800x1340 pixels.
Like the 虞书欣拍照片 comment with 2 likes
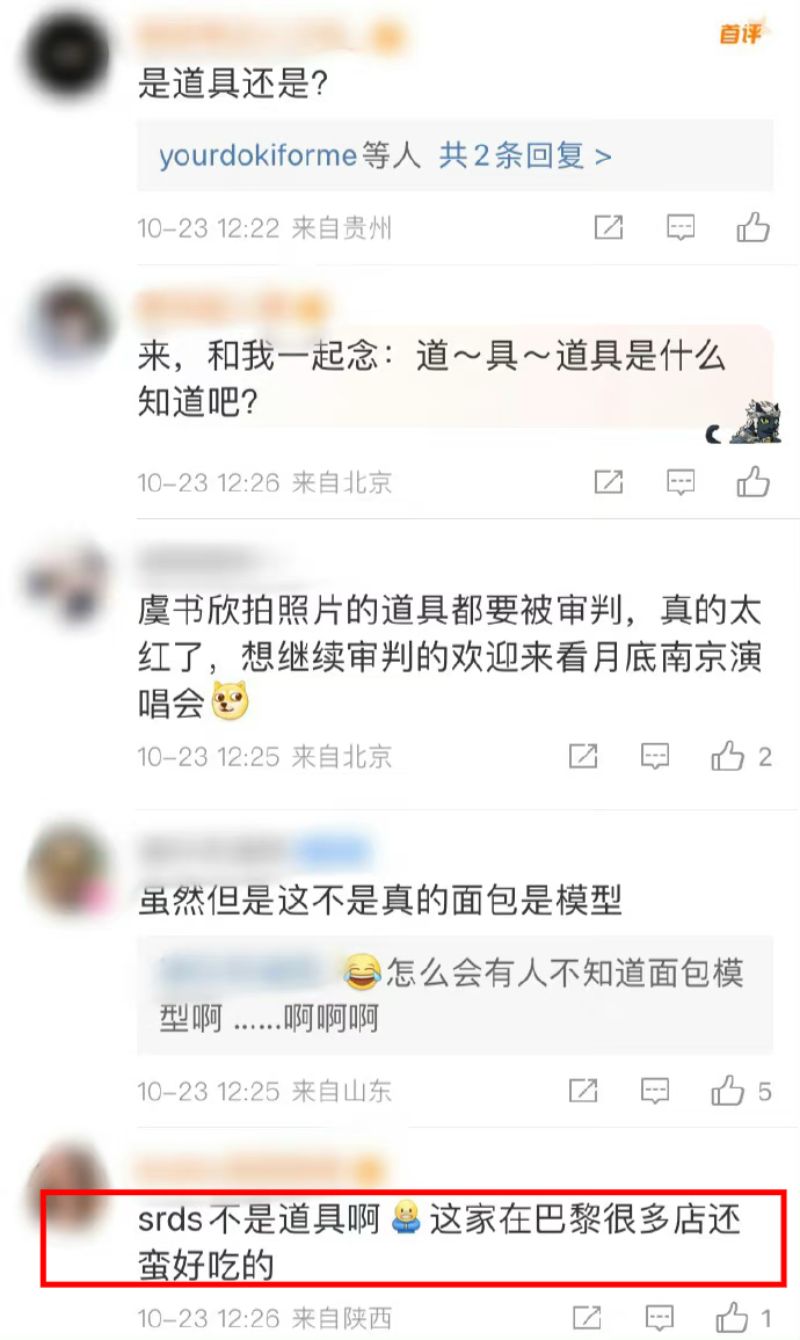tap(728, 756)
